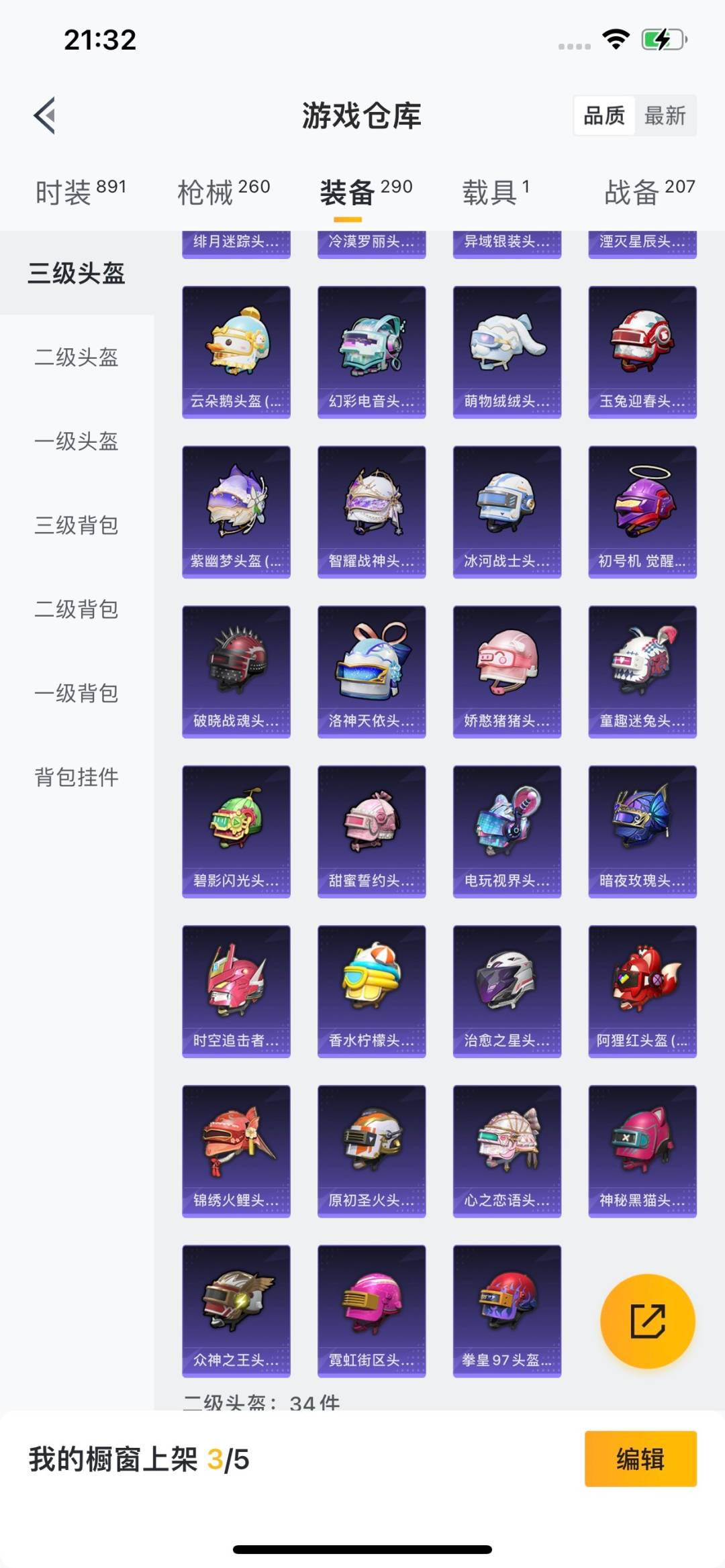
Task: Select the 二级头盔 category
Action: click(77, 357)
